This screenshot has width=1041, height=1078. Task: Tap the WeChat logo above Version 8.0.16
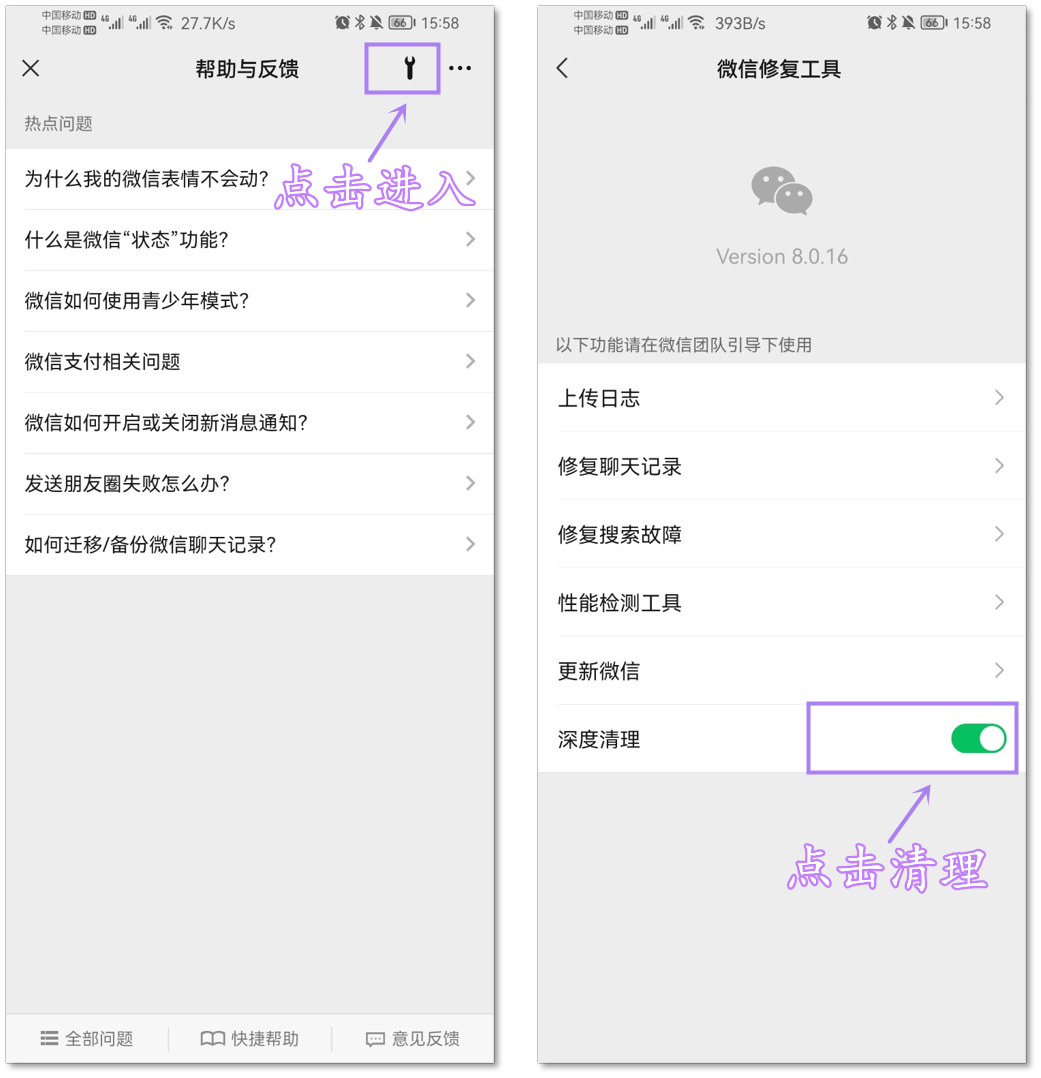[781, 190]
